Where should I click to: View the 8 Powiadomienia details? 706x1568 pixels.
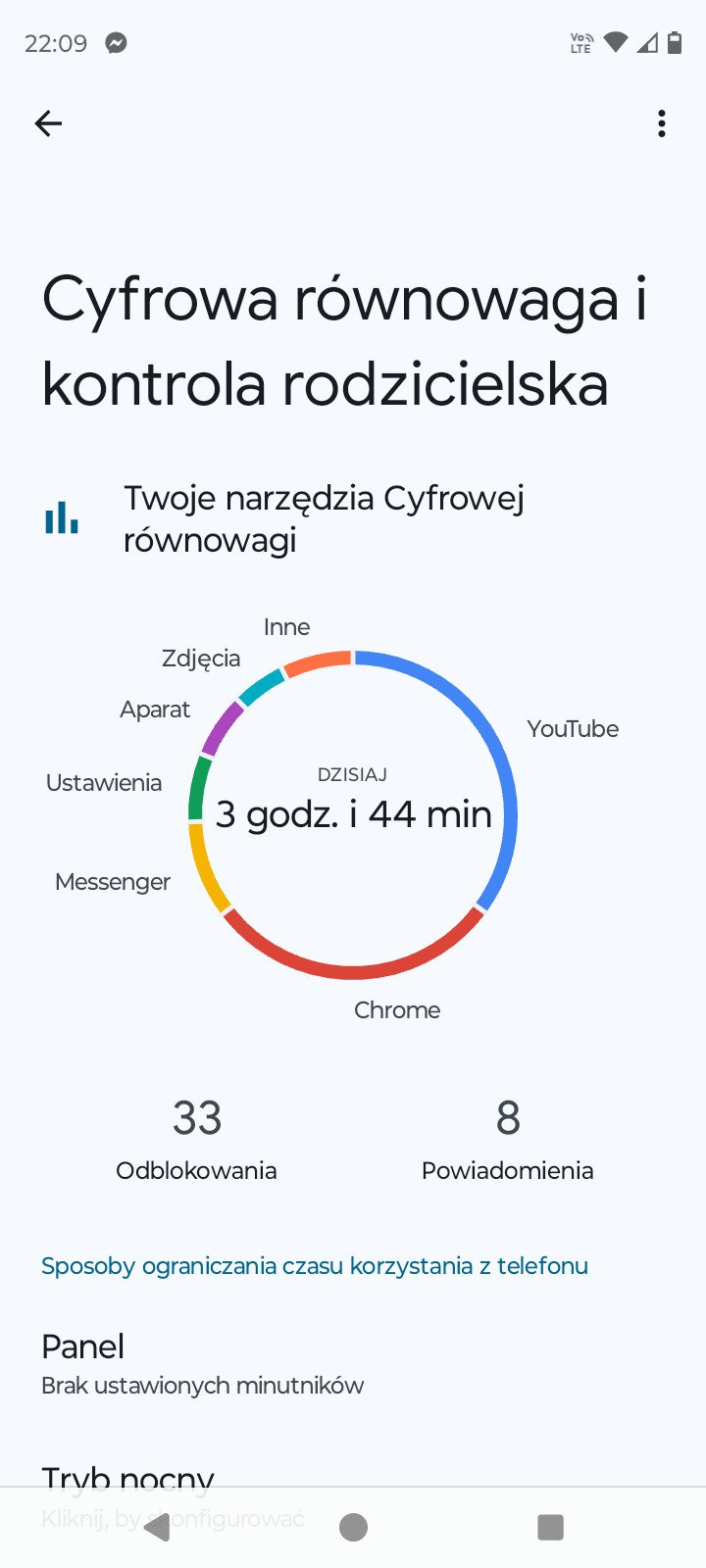[507, 1139]
